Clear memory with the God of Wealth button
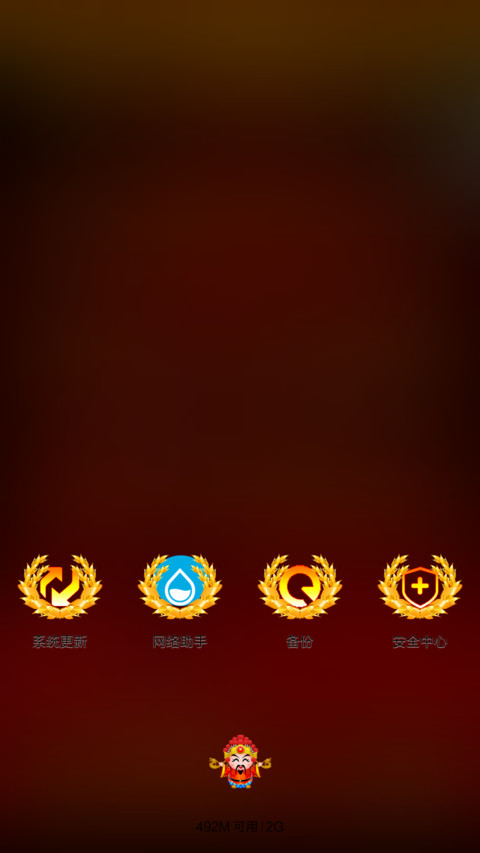 240,762
